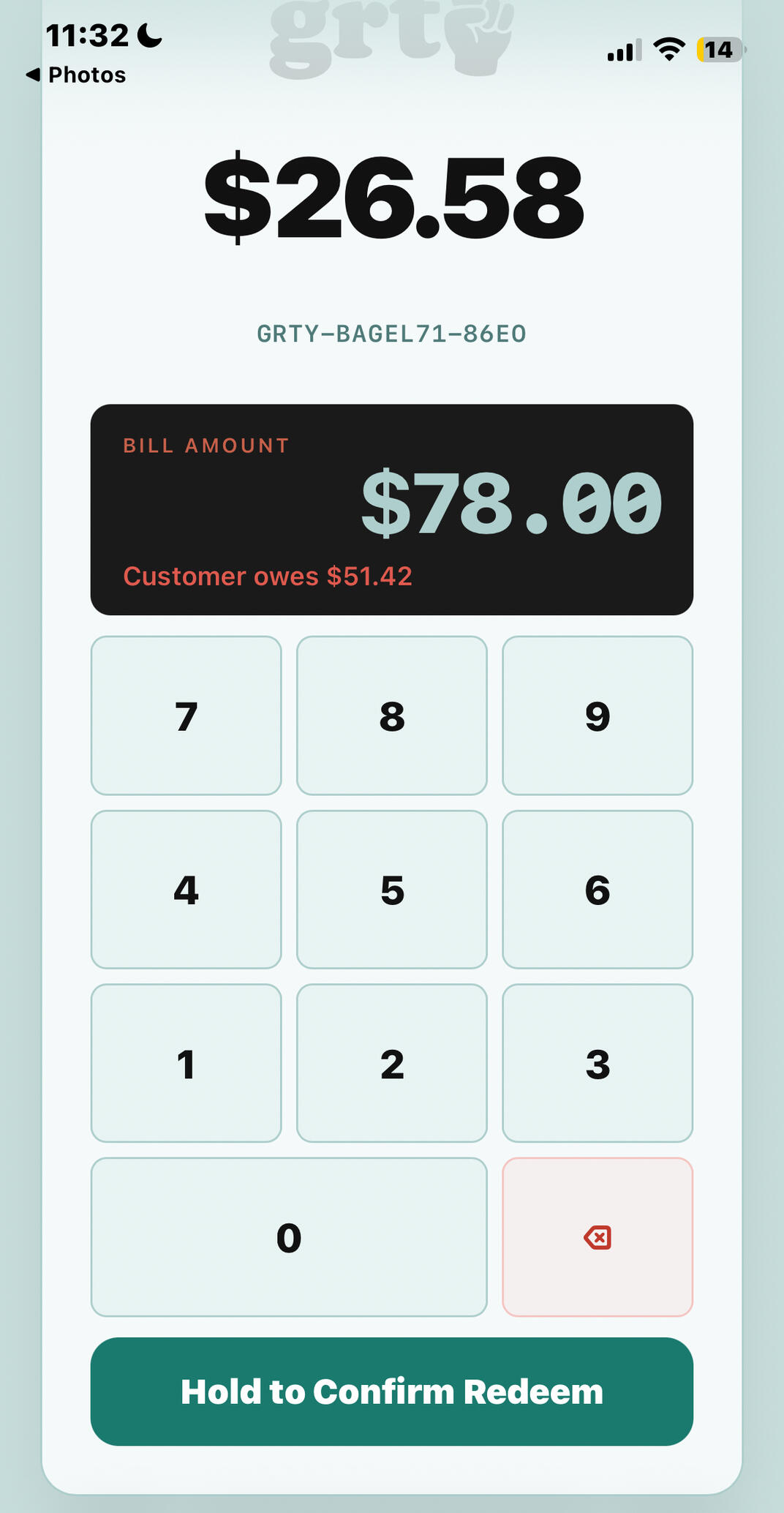784x1513 pixels.
Task: Enter digit 6 on the keypad
Action: pos(597,890)
